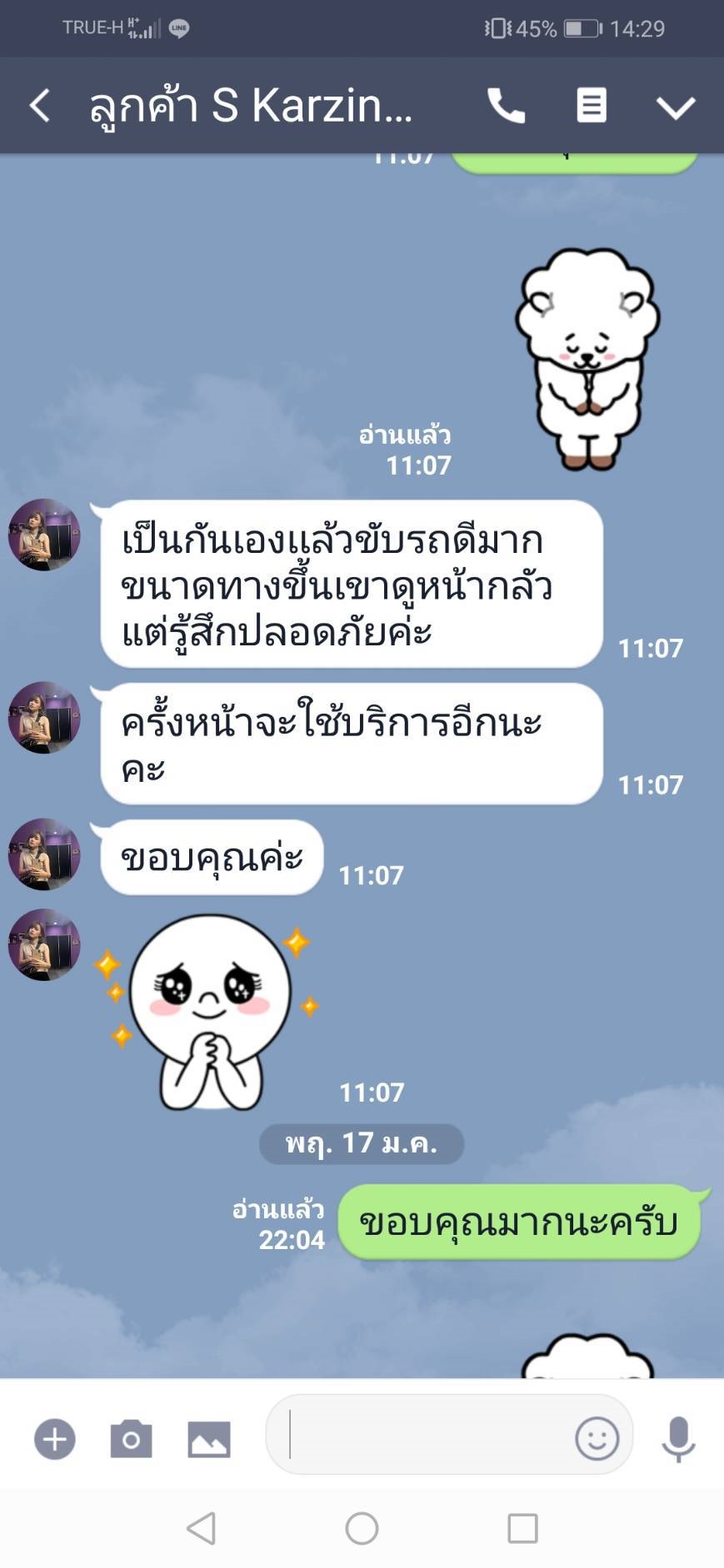Open the recent apps square button

522,1528
